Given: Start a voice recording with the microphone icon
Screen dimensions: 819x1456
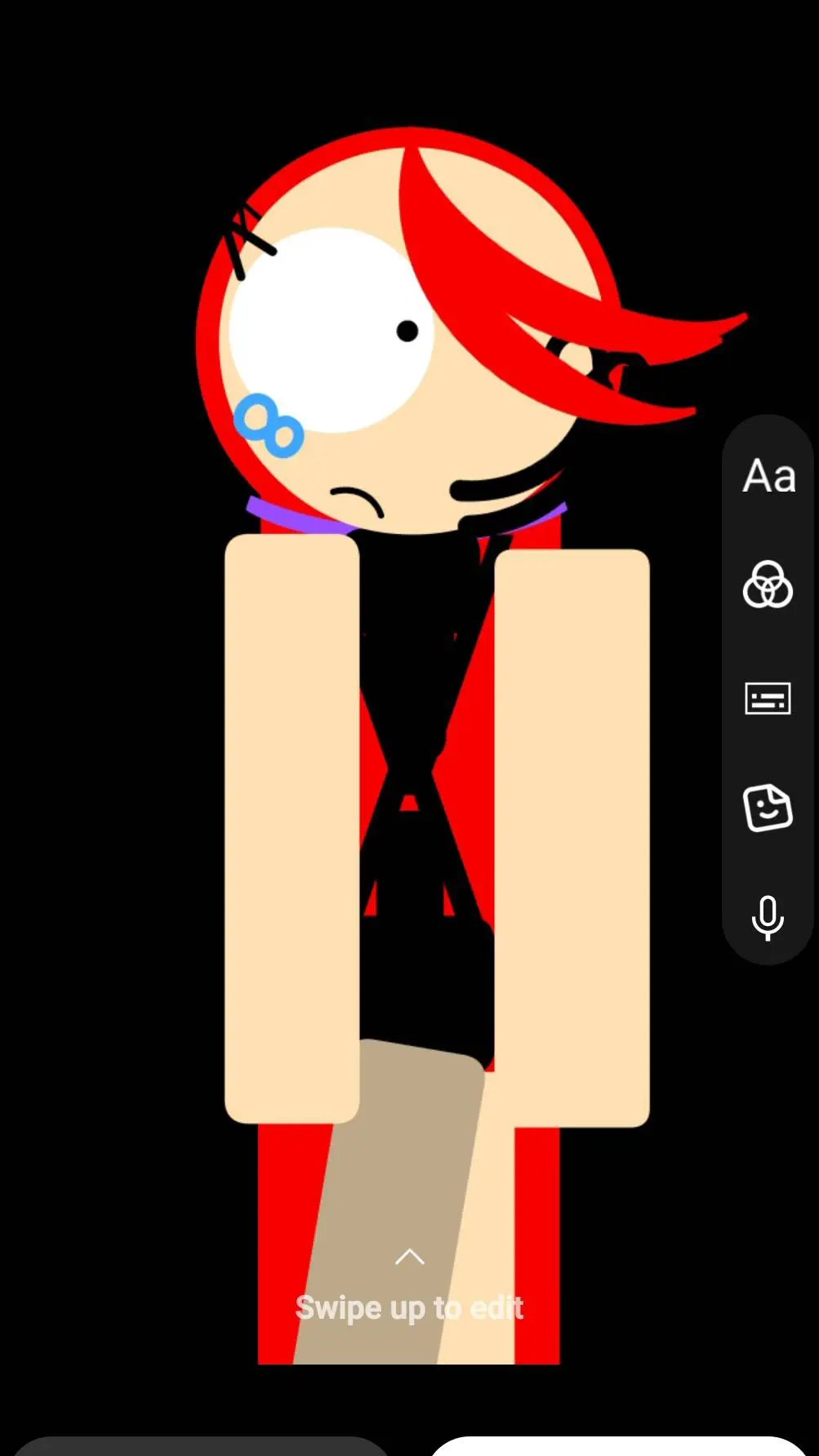Looking at the screenshot, I should pos(768,921).
